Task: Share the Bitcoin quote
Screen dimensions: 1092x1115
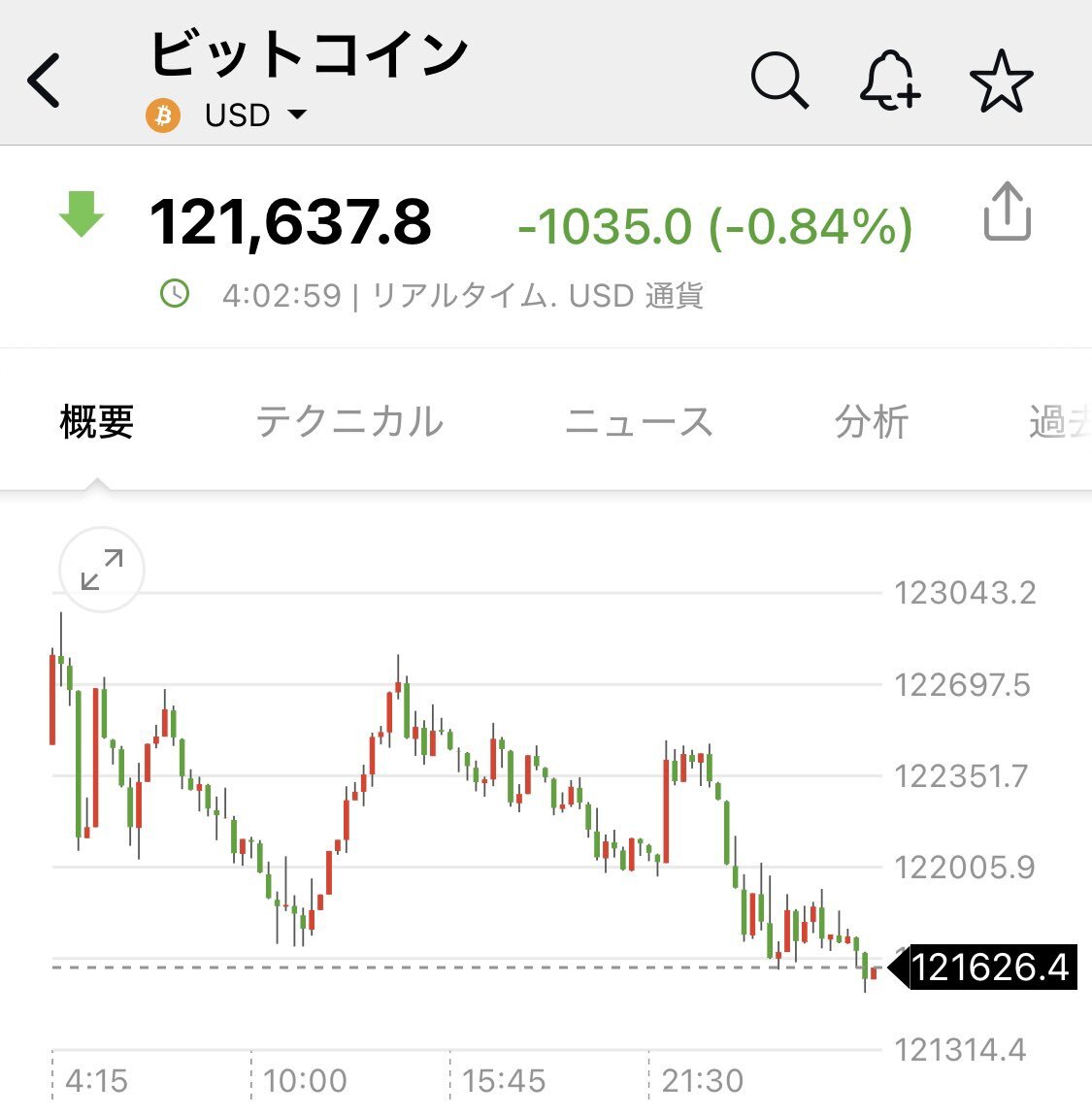Action: point(1007,212)
